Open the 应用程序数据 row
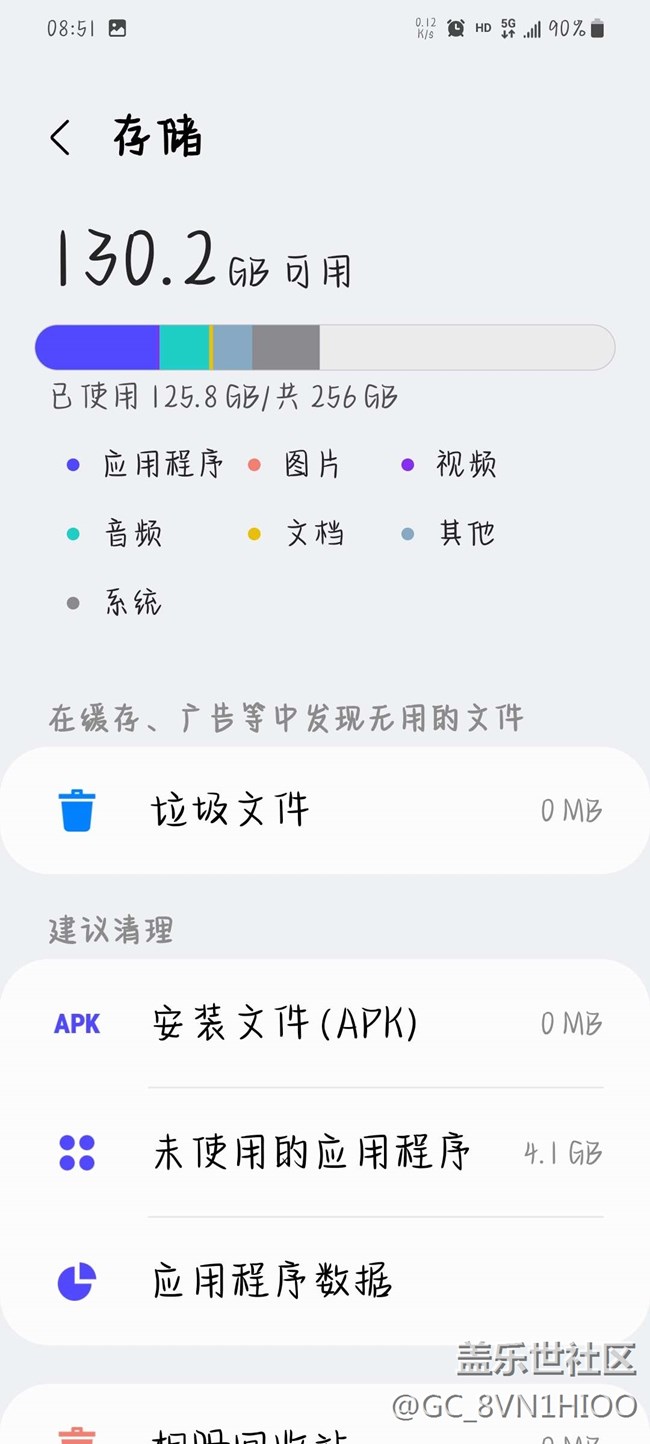The image size is (650, 1444). (325, 1281)
